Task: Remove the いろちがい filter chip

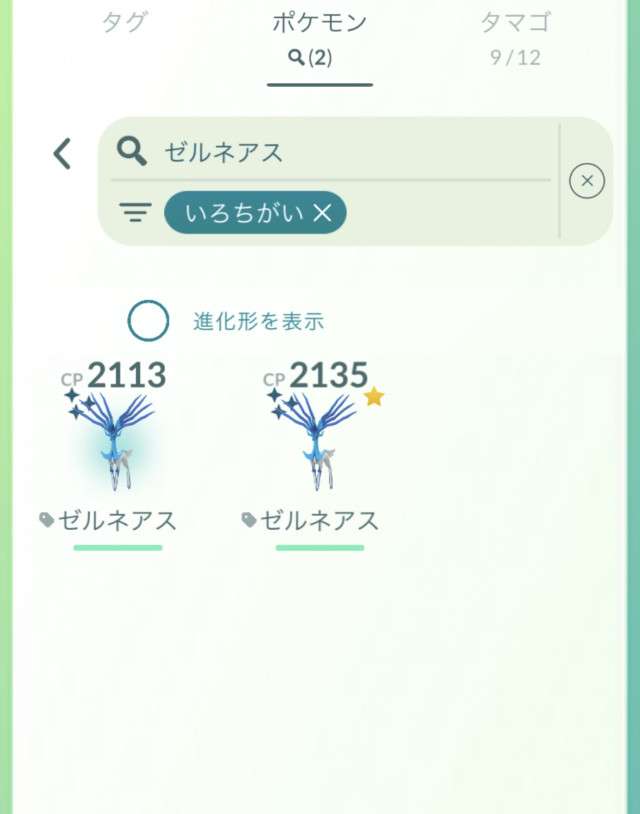Action: [x=322, y=212]
